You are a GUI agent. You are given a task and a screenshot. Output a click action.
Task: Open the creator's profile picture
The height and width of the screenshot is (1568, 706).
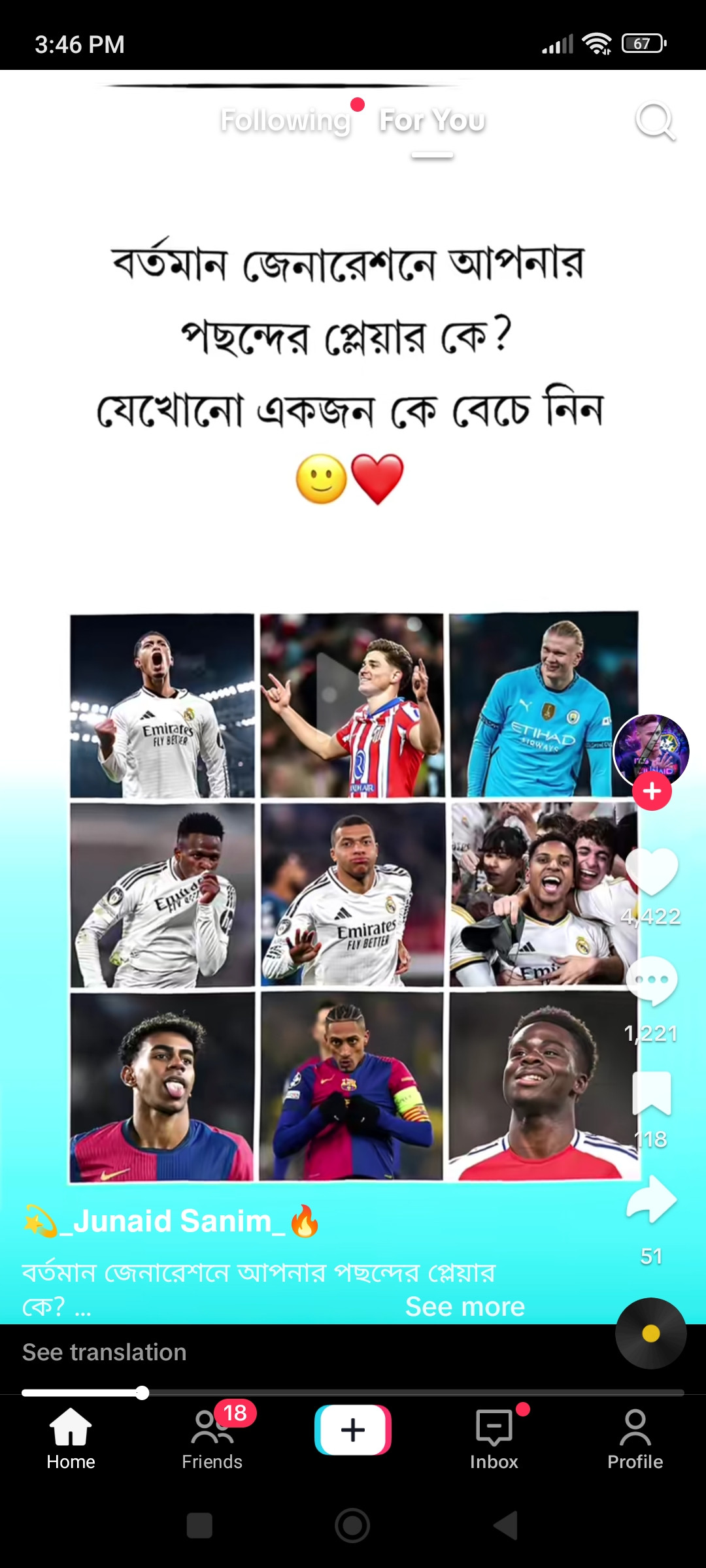tap(651, 750)
